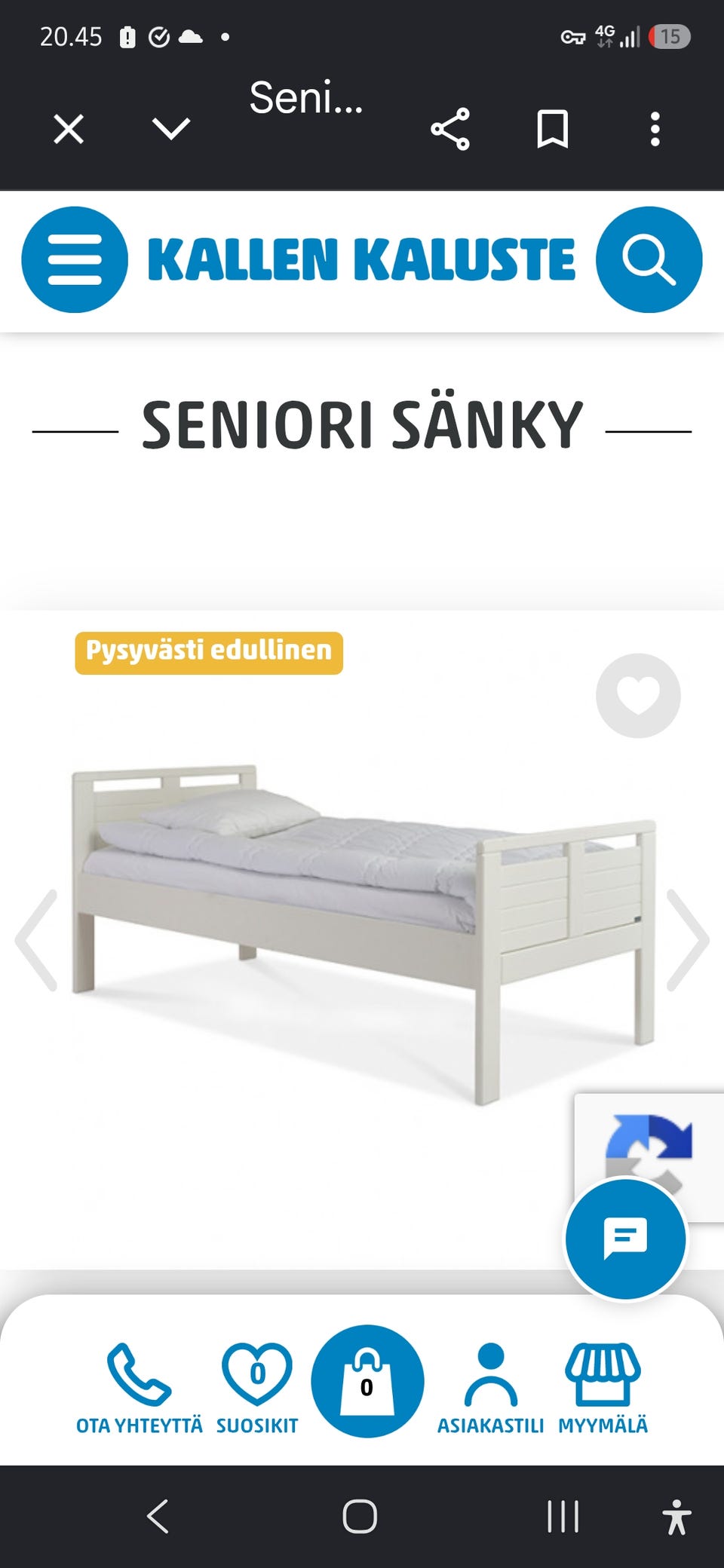Bookmark this page in the browser
Image resolution: width=724 pixels, height=1568 pixels.
click(552, 129)
